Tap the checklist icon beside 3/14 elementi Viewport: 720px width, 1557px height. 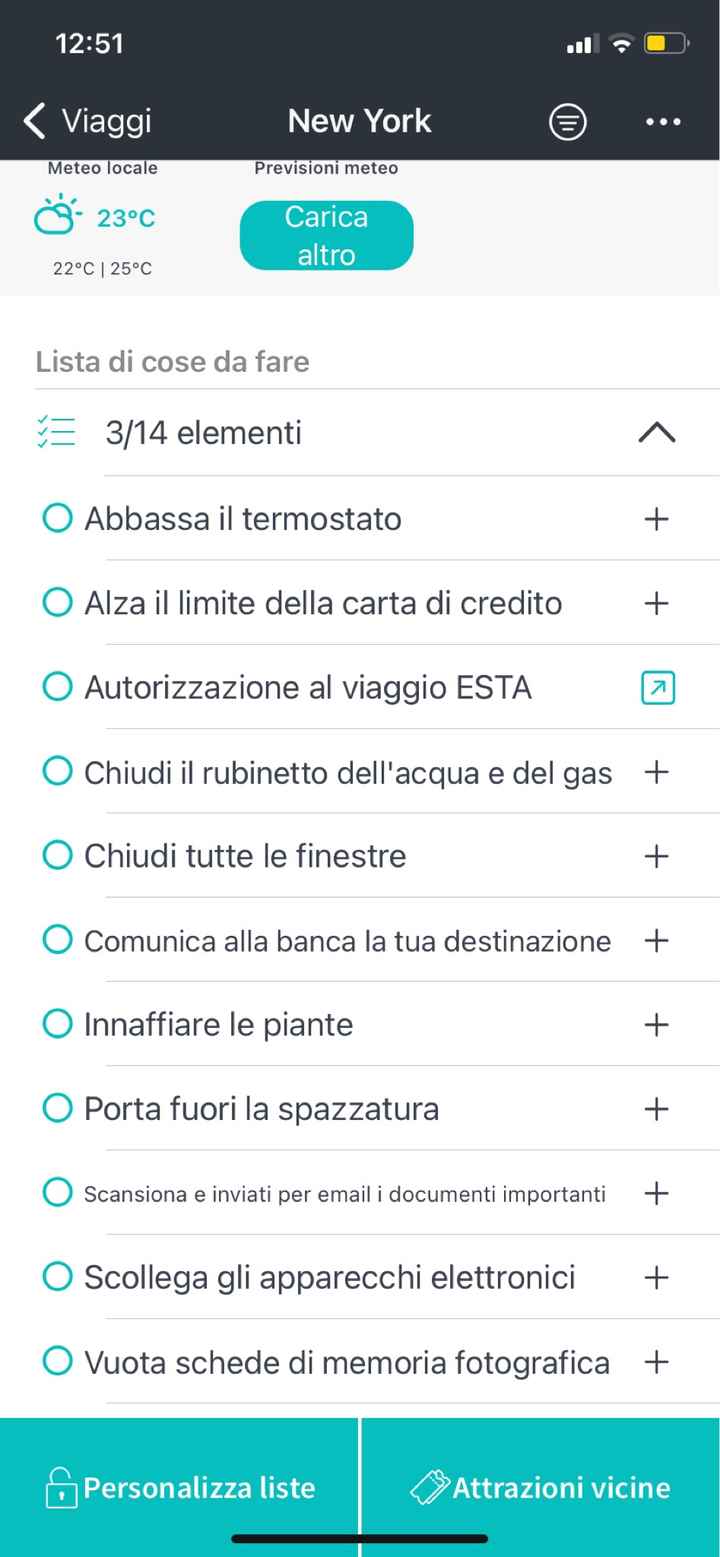click(x=57, y=432)
